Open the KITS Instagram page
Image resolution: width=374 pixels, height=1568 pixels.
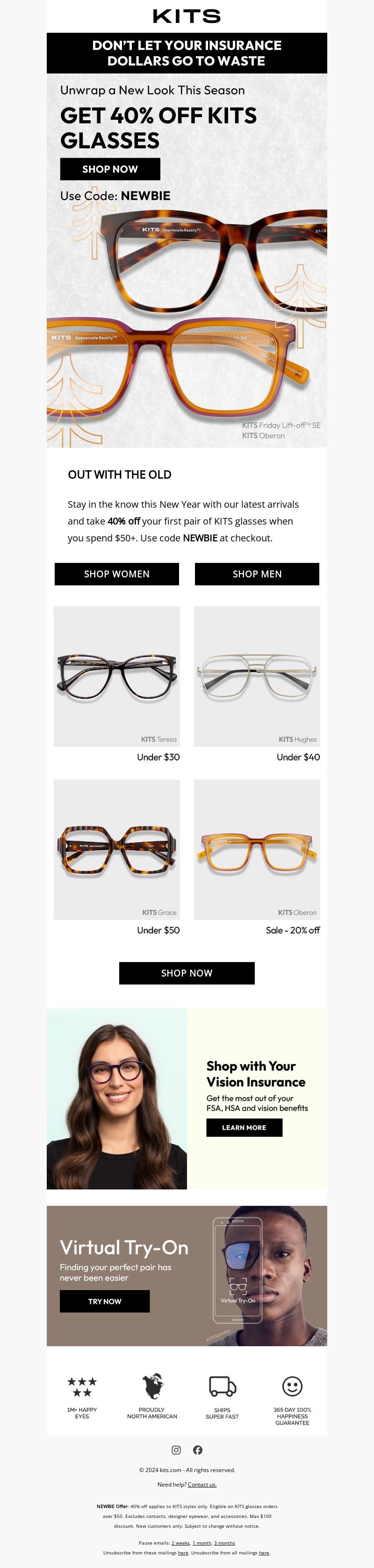(x=176, y=1450)
